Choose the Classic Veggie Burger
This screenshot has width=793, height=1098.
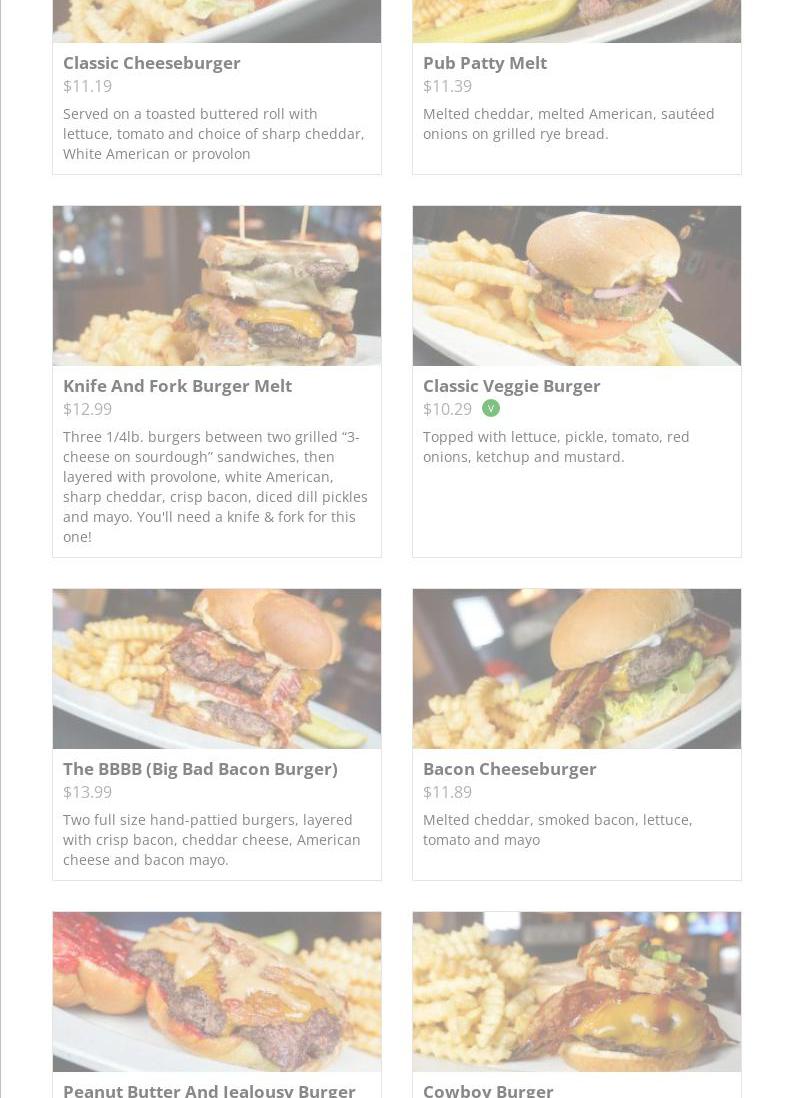[511, 386]
